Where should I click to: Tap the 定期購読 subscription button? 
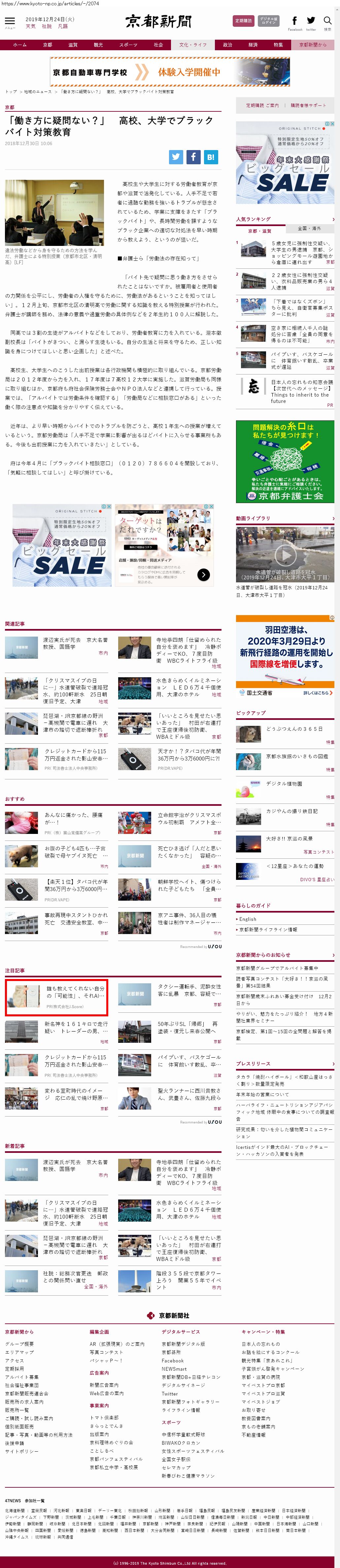[x=243, y=21]
